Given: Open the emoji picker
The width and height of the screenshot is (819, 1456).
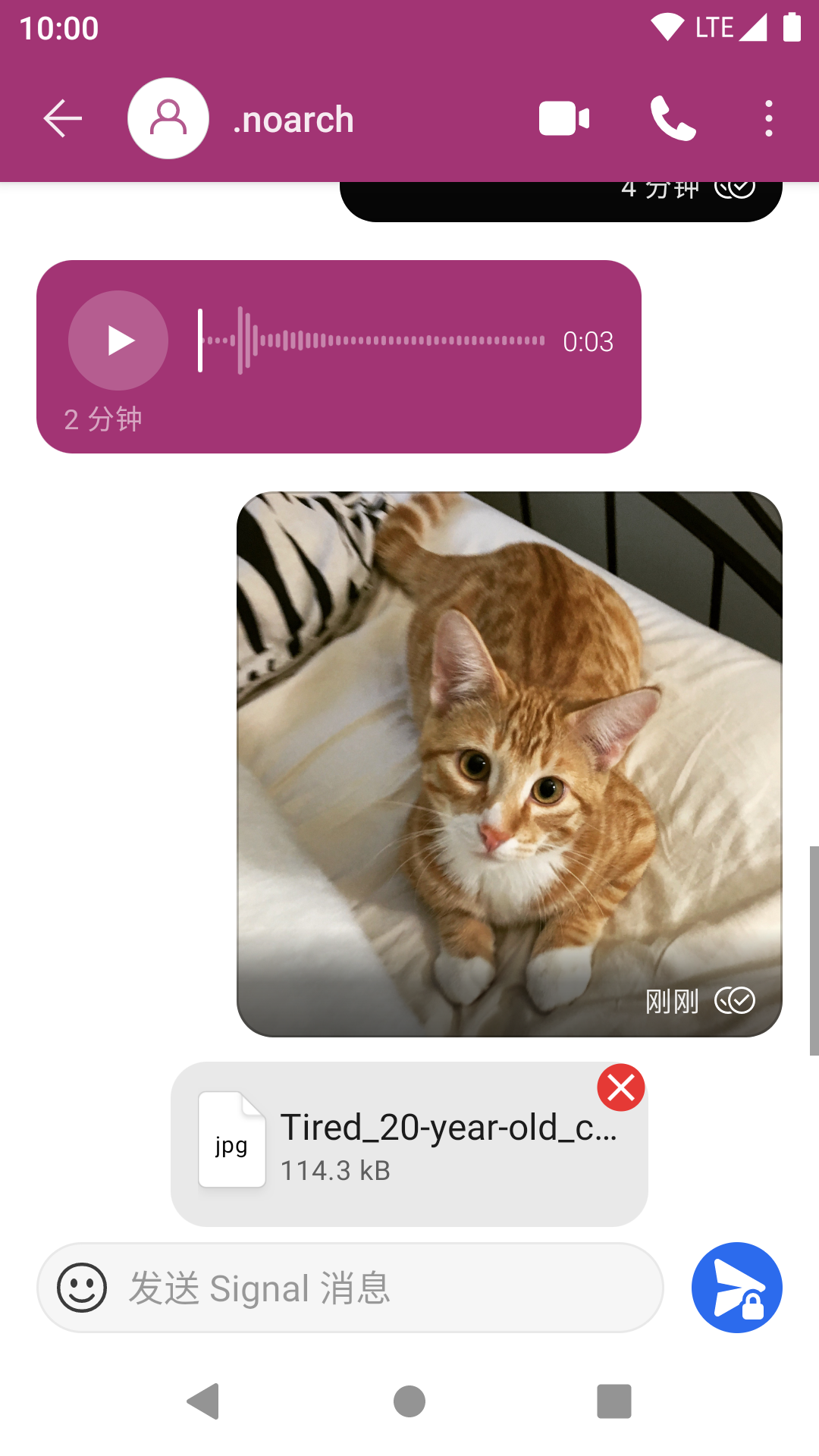Looking at the screenshot, I should 82,1288.
